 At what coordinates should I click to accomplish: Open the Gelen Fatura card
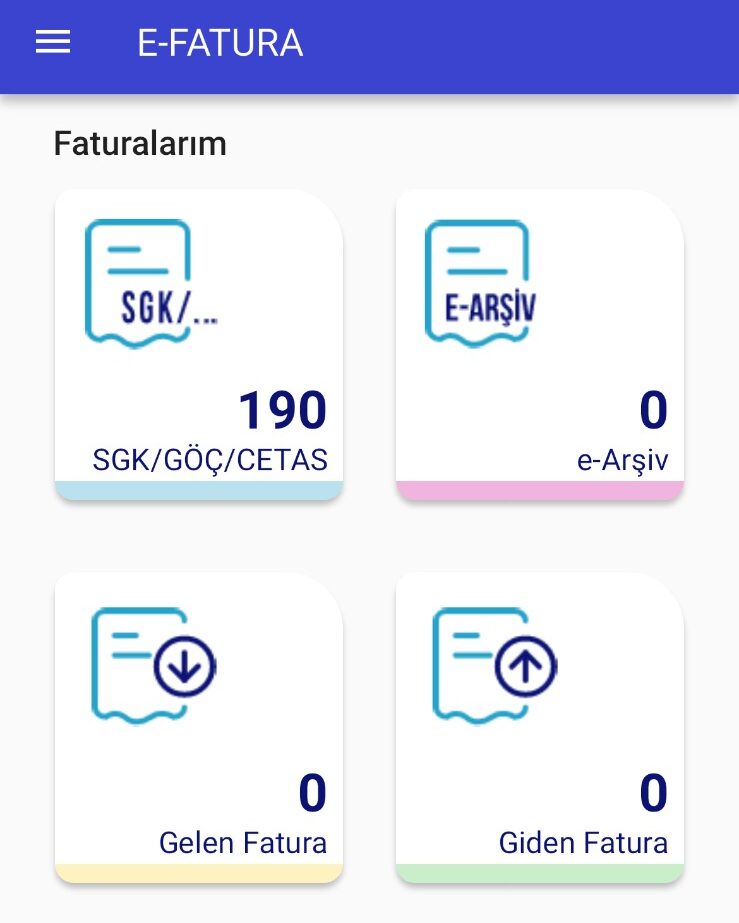pos(198,727)
